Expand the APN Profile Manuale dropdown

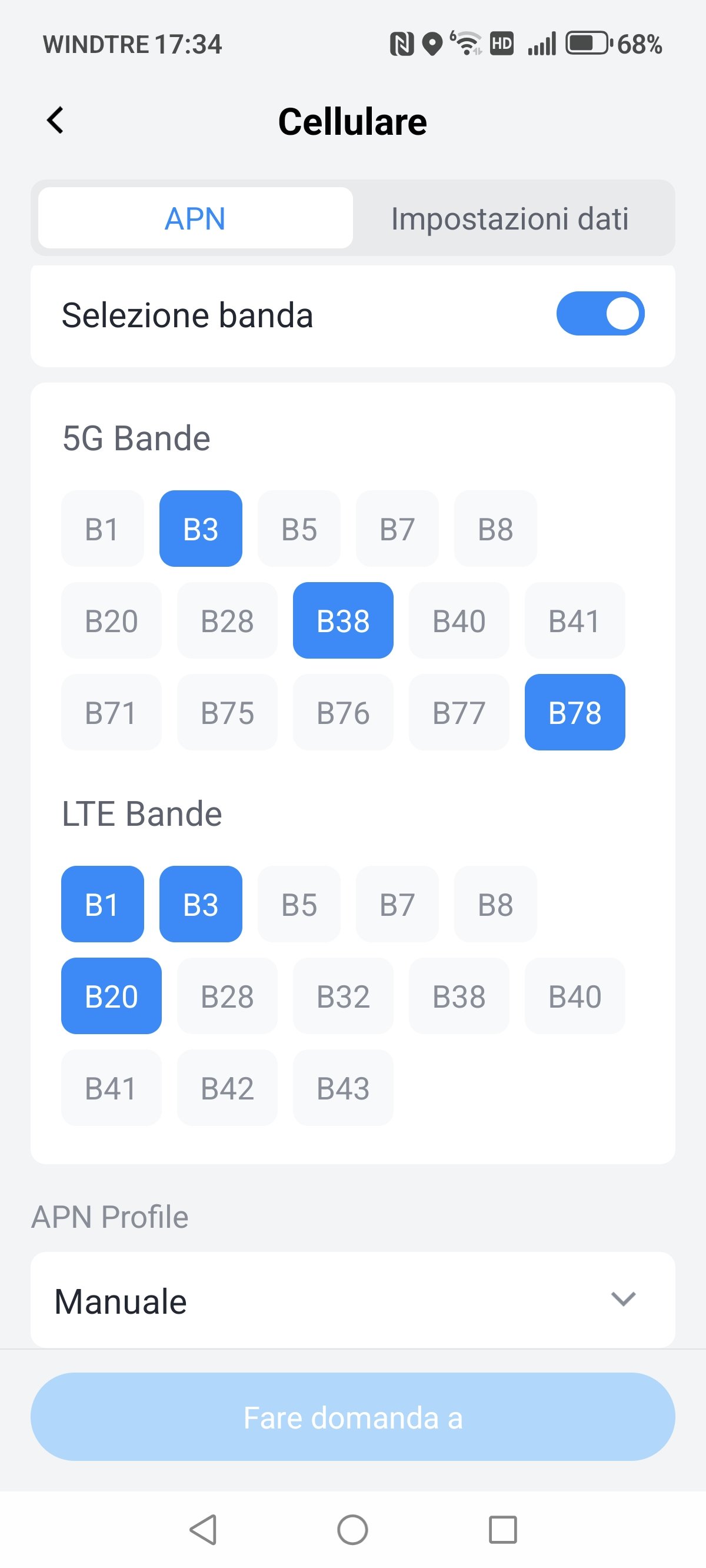352,1301
